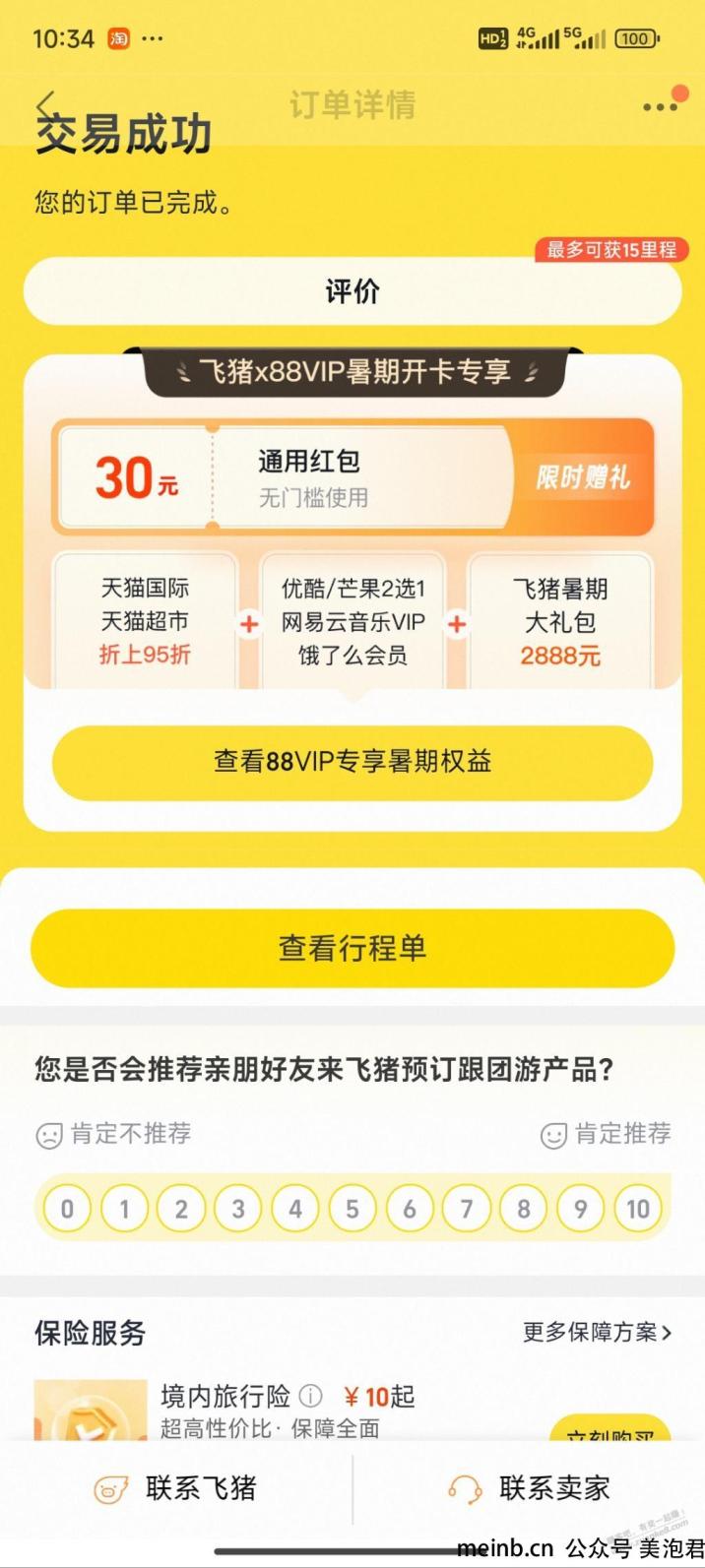Tap the 评价 button to review the order
Screen dimensions: 705x1568
coord(352,291)
